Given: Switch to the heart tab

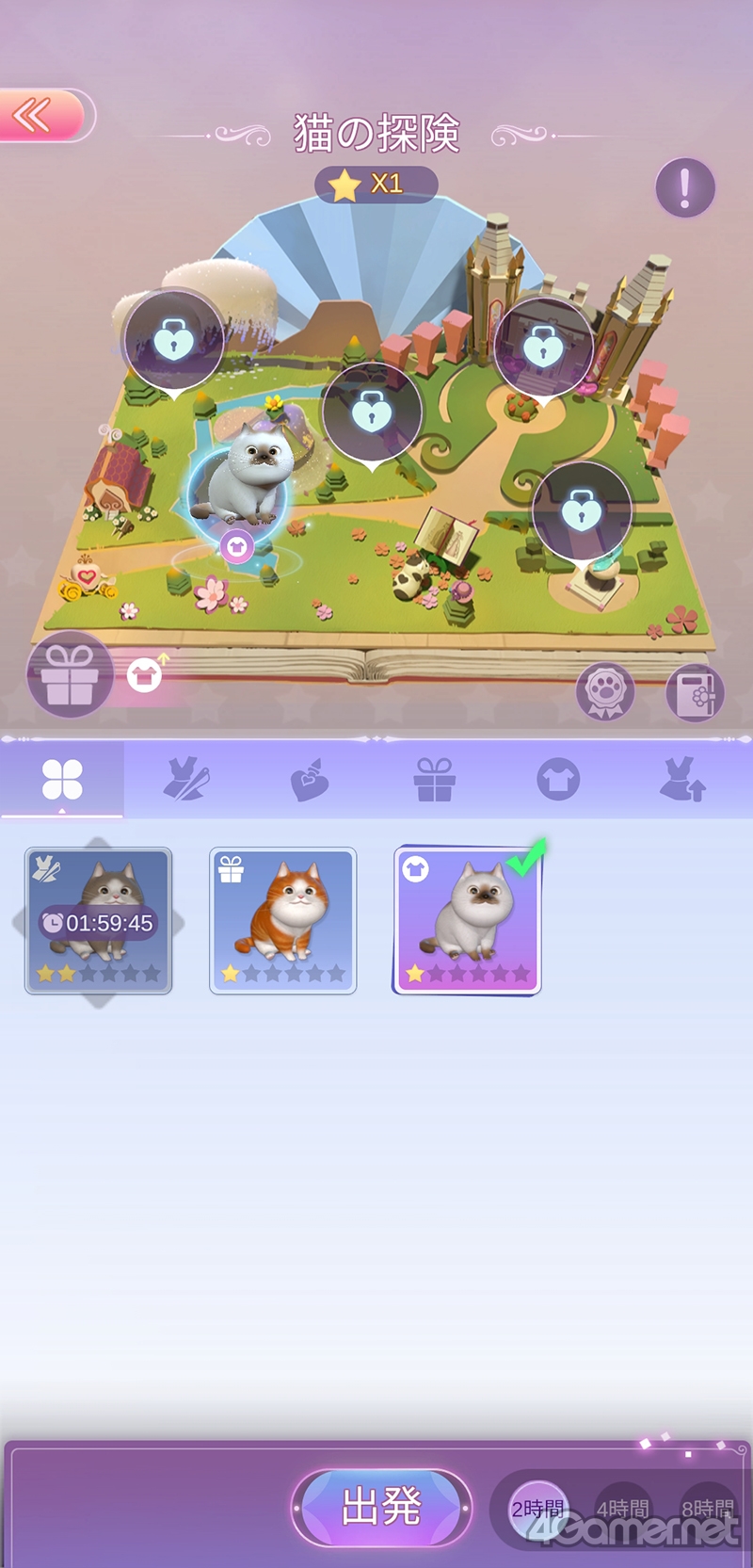Looking at the screenshot, I should point(310,780).
